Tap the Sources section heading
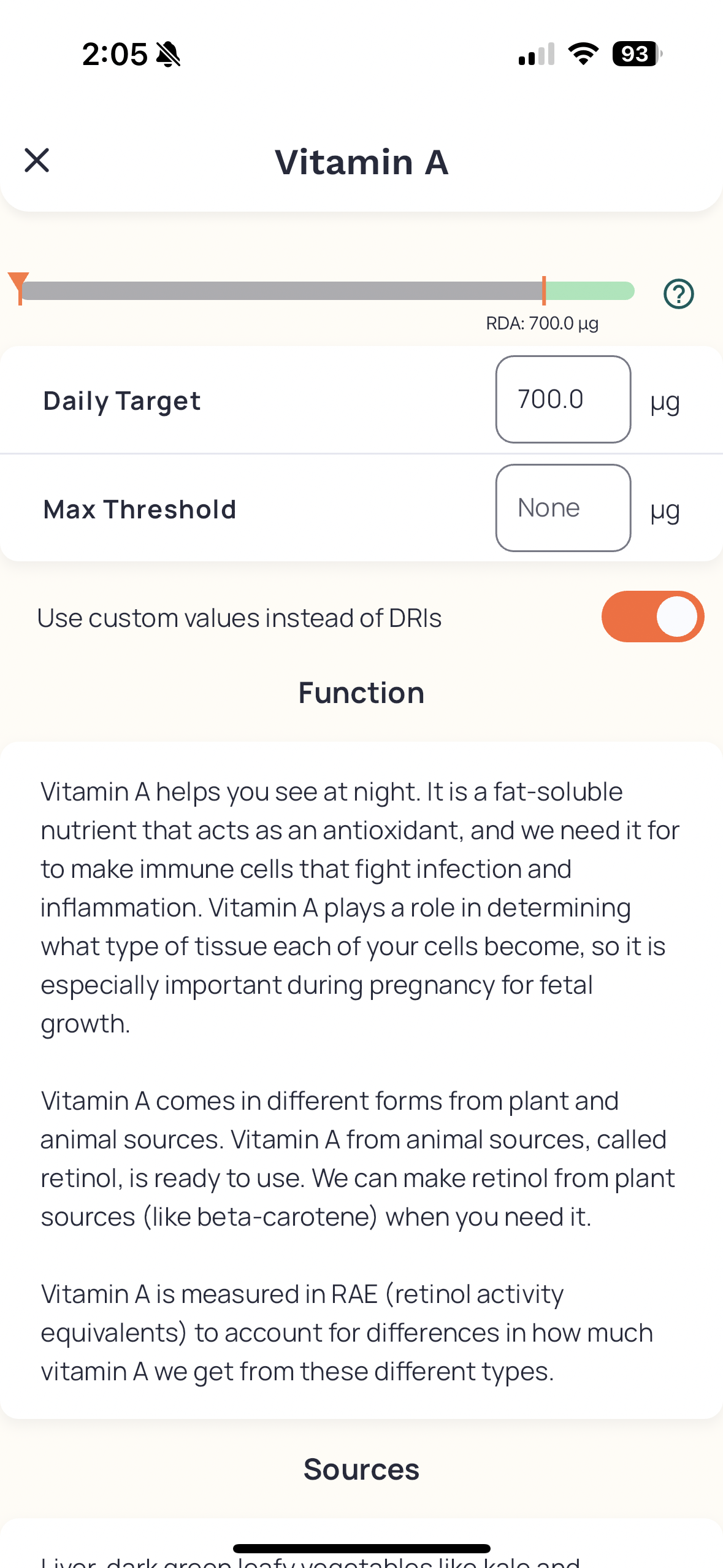 click(x=361, y=1469)
